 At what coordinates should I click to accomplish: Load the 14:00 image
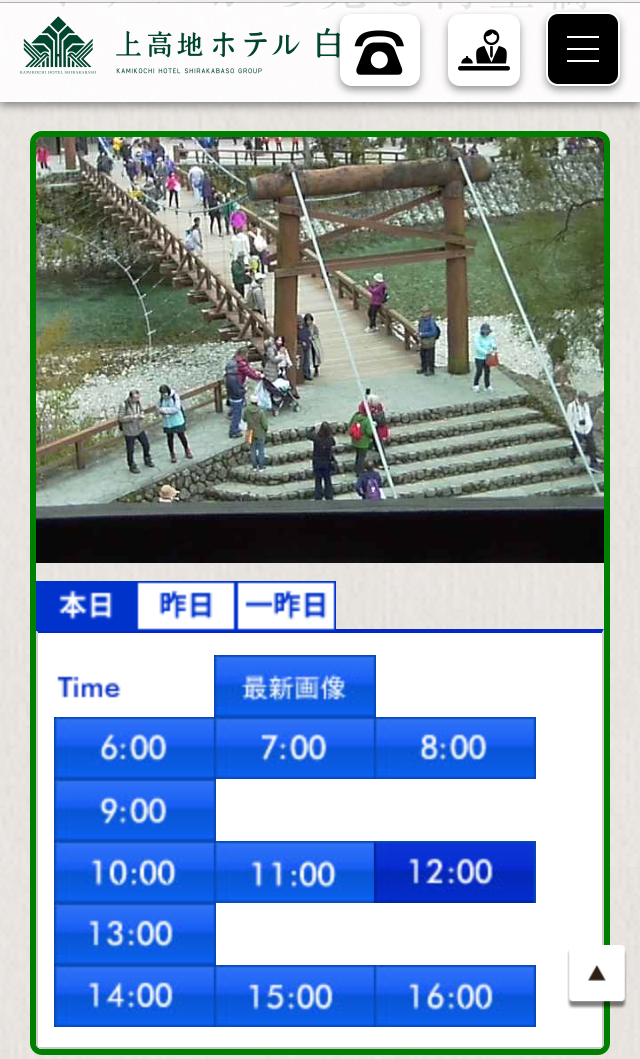[x=134, y=996]
